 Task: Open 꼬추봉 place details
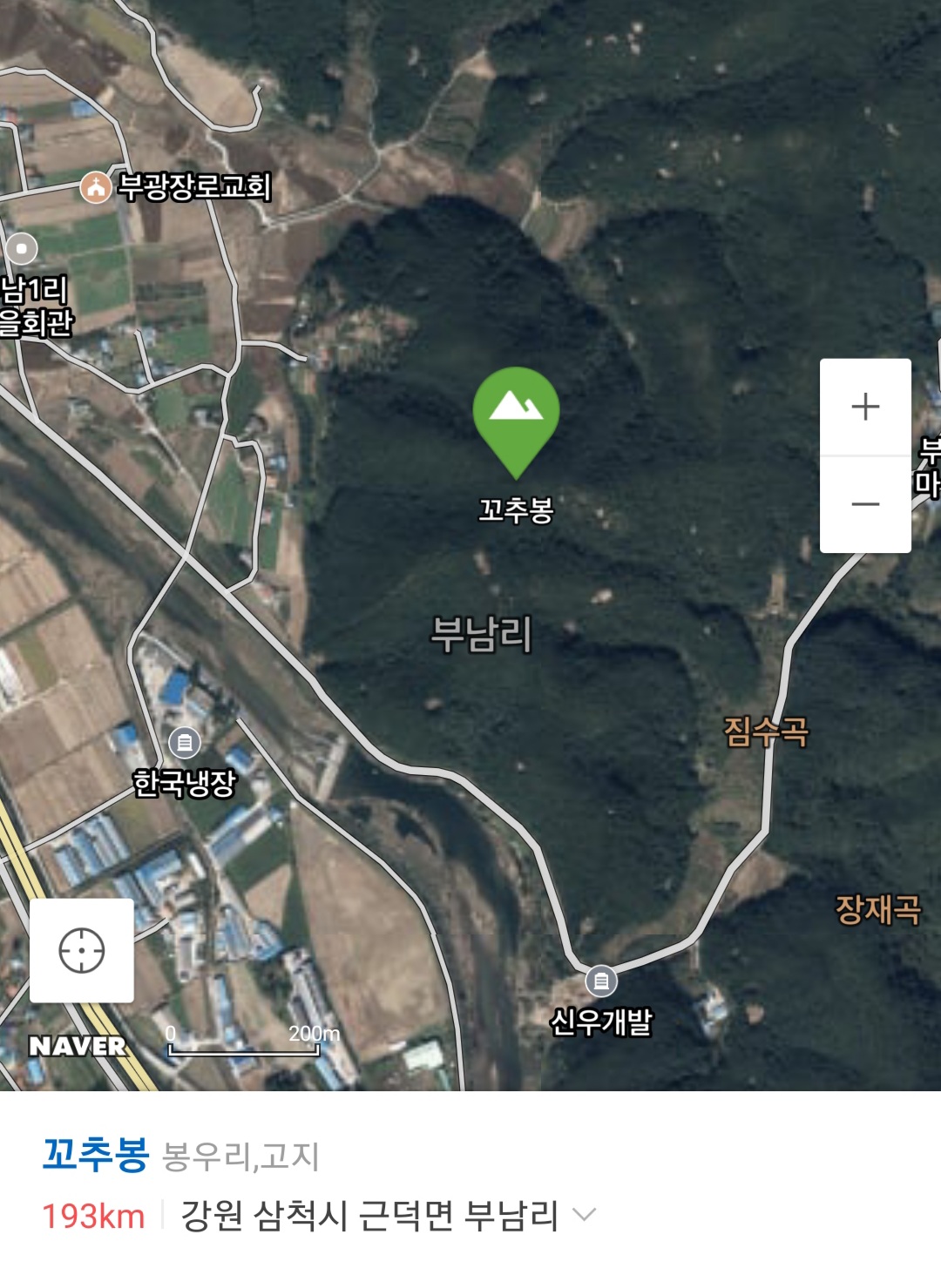coord(96,1155)
